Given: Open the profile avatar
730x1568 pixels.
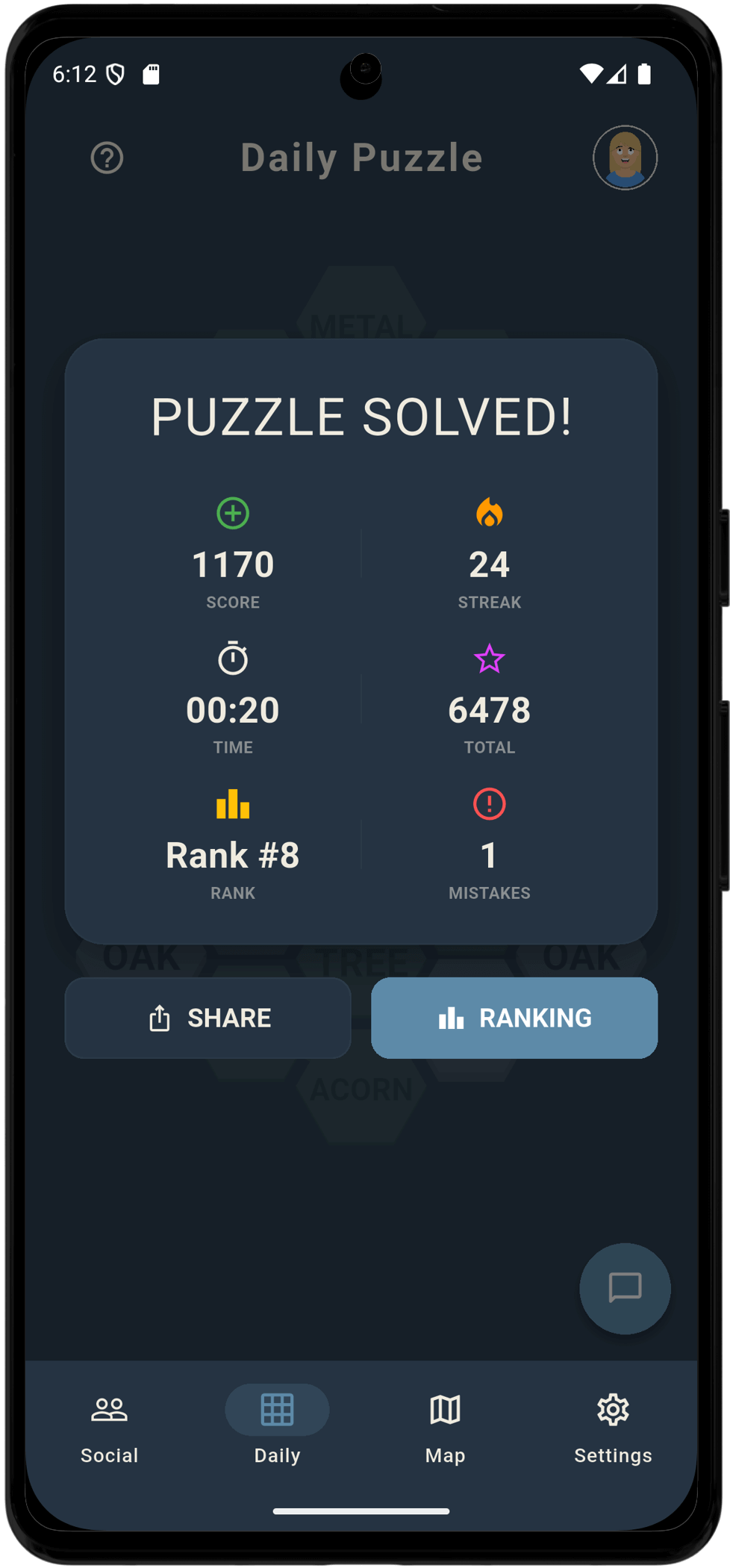Looking at the screenshot, I should pos(625,158).
